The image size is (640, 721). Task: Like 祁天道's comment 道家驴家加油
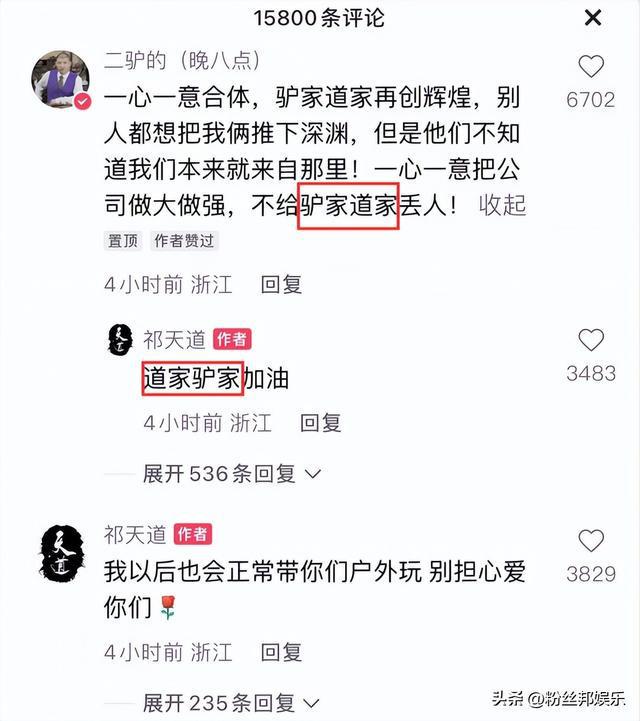click(x=591, y=341)
